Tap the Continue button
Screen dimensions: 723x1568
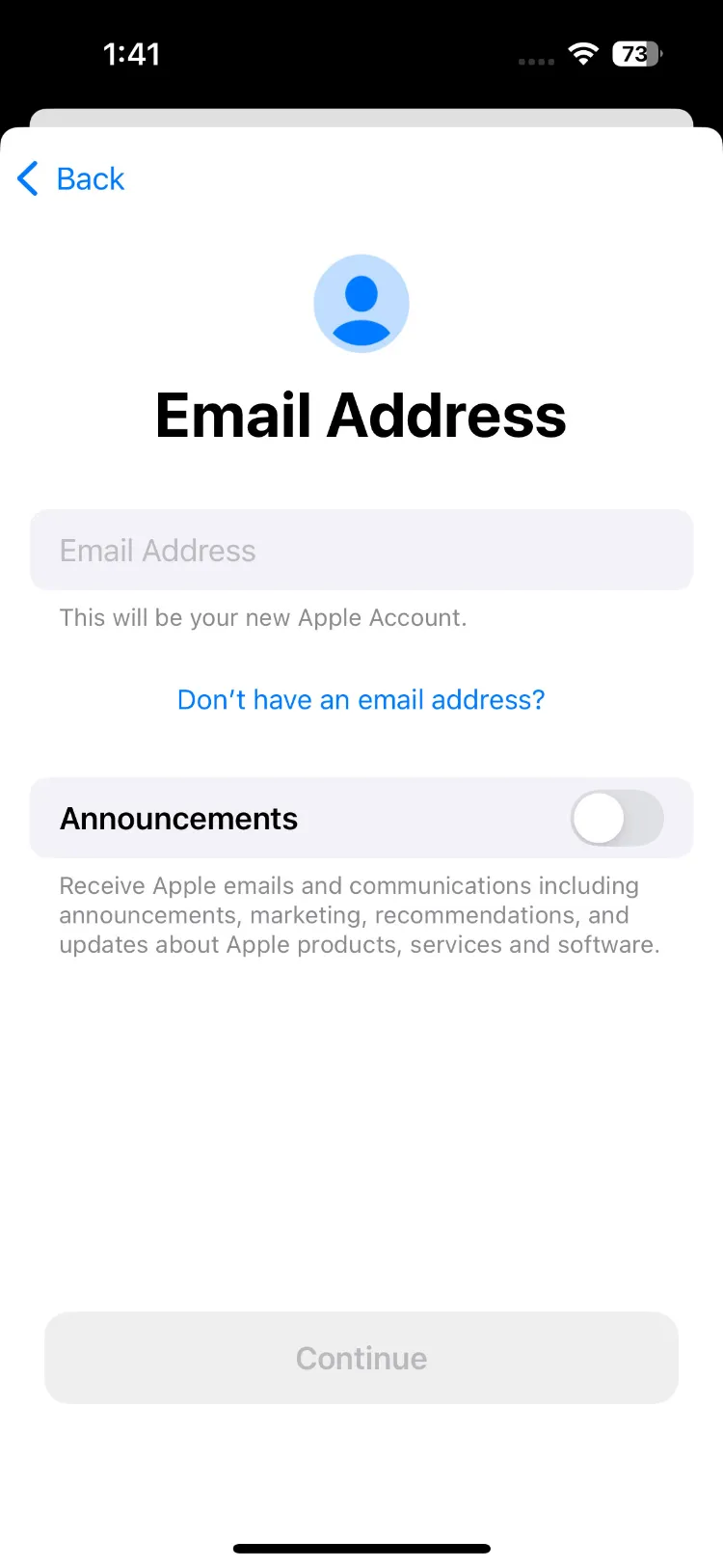click(361, 1358)
